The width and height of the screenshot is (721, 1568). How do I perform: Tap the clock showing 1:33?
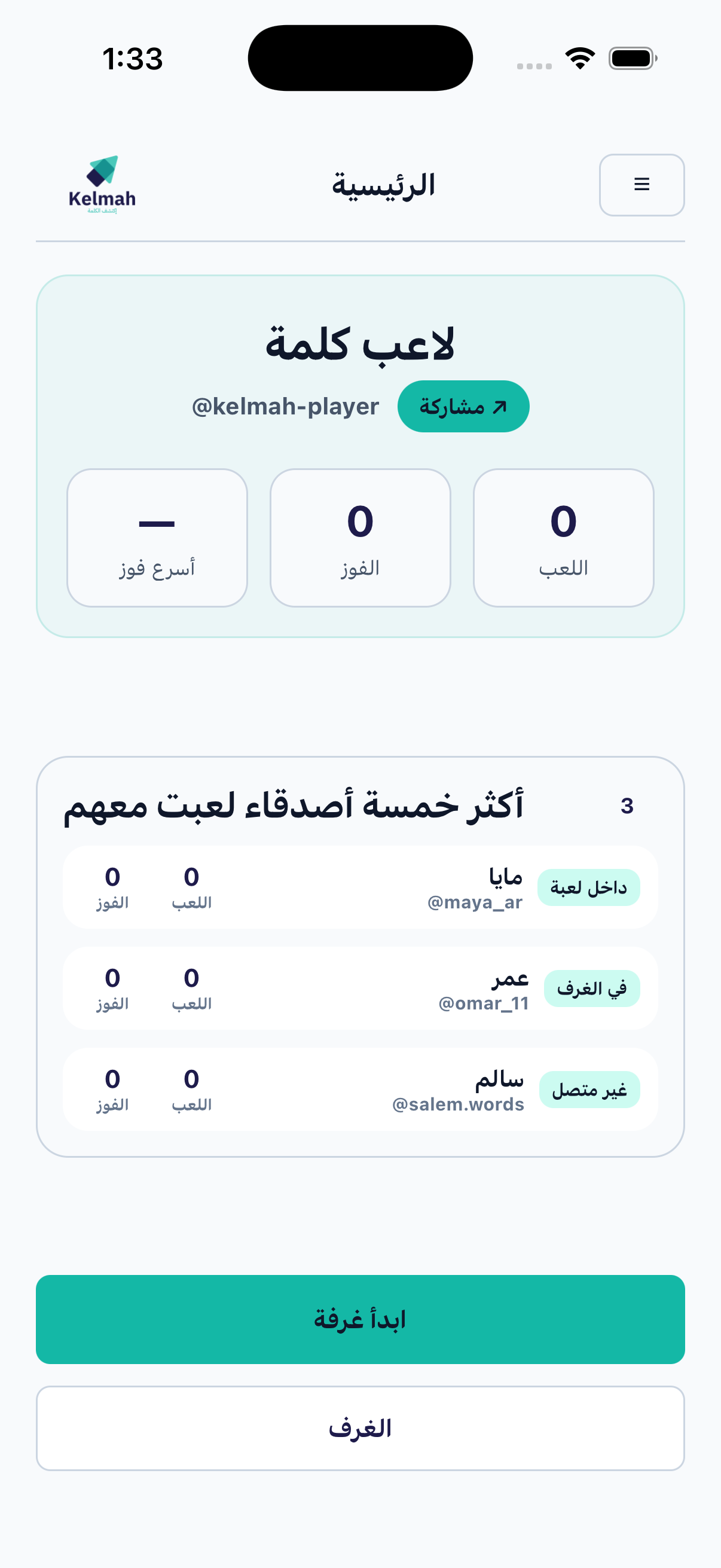[132, 59]
